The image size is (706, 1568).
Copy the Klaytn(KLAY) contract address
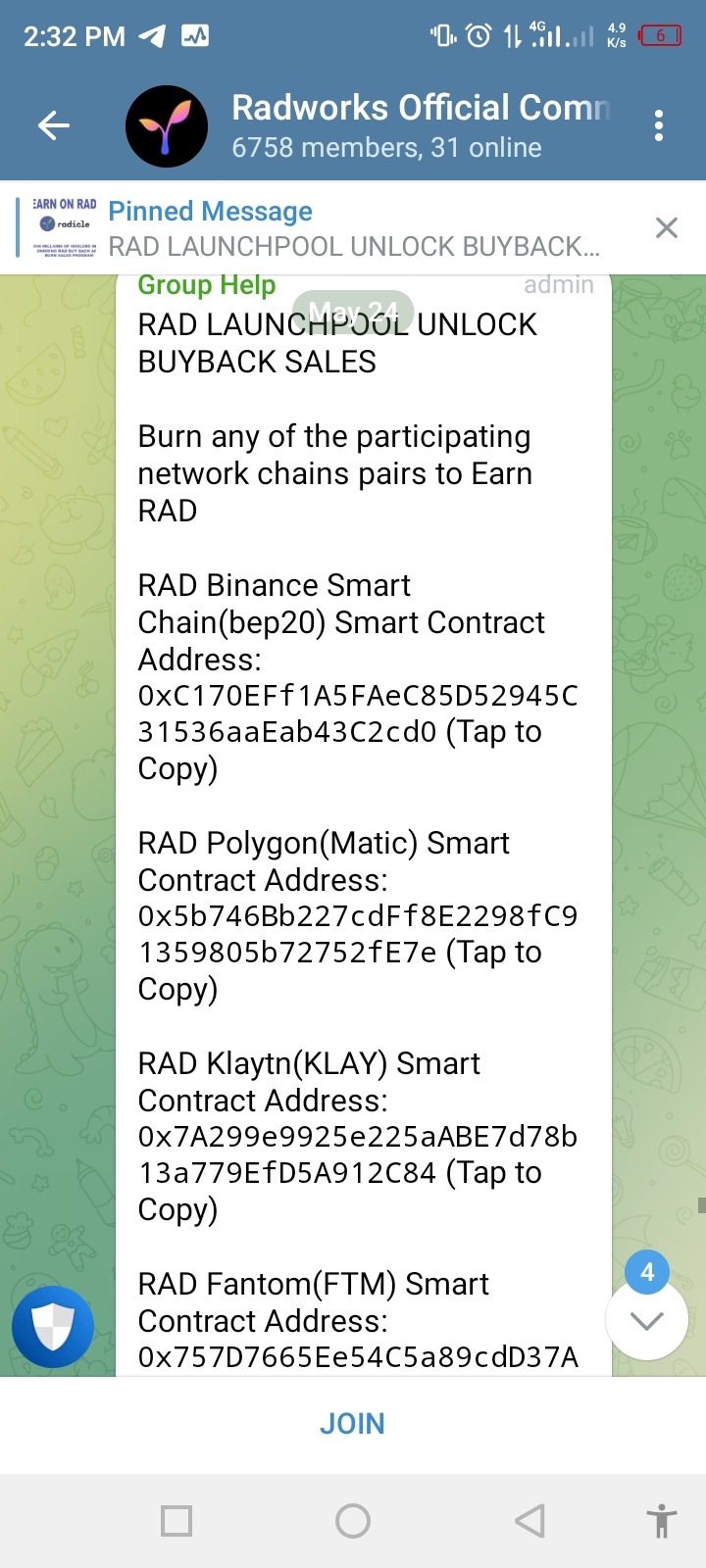pyautogui.click(x=357, y=1154)
